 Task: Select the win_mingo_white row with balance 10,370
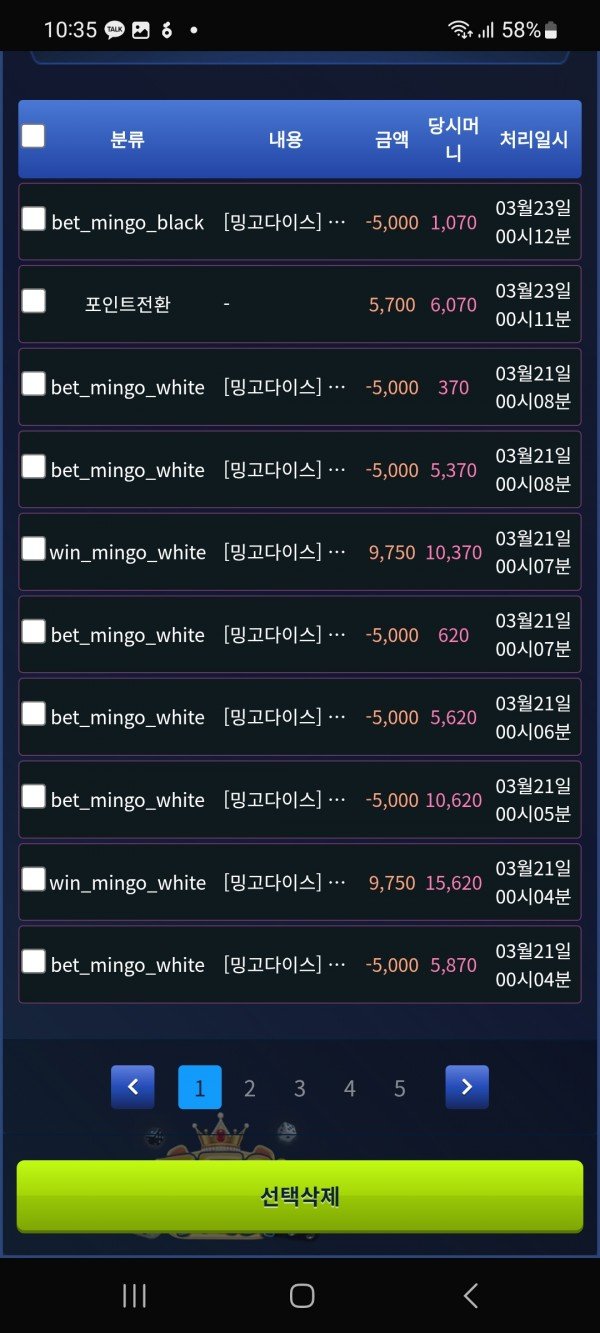pyautogui.click(x=33, y=549)
